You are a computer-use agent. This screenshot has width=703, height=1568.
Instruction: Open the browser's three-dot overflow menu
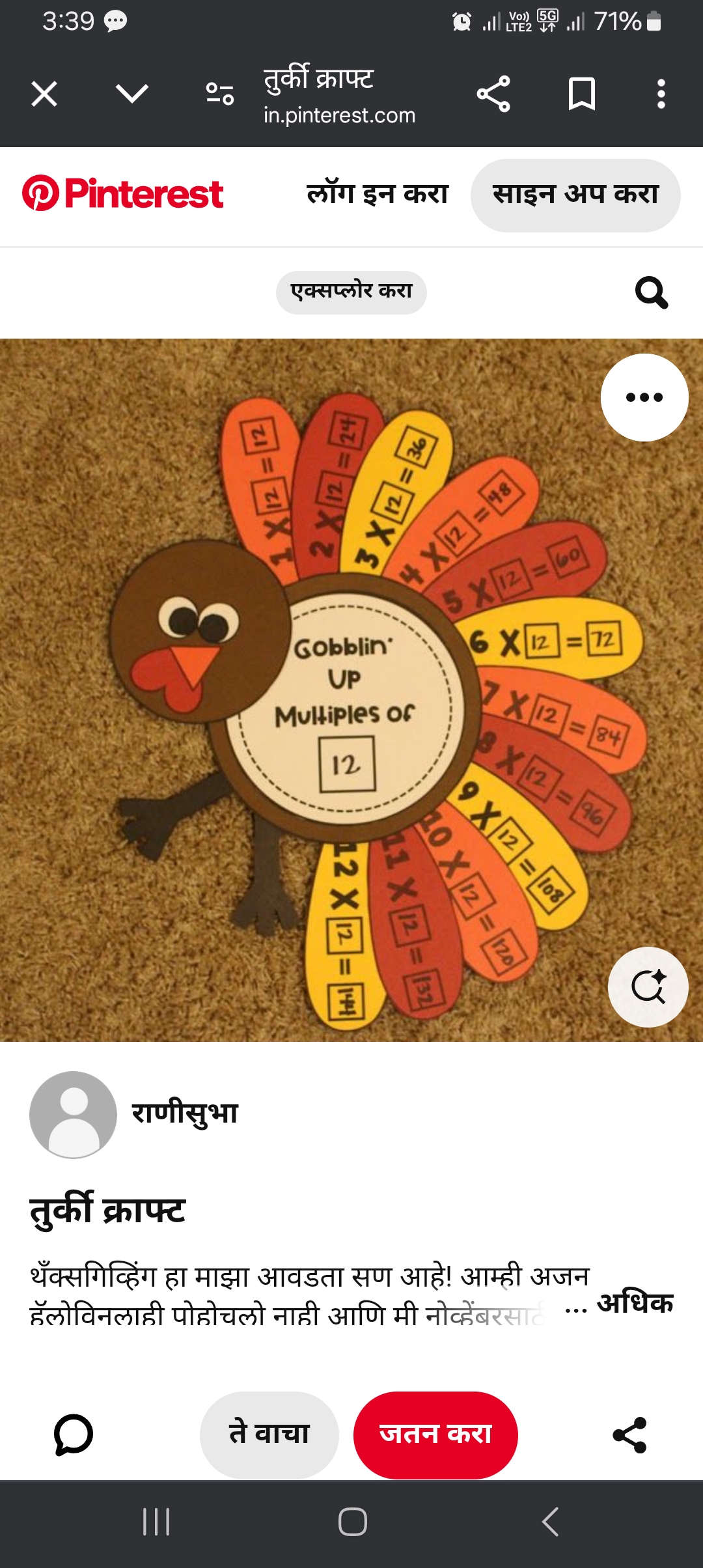[x=661, y=94]
